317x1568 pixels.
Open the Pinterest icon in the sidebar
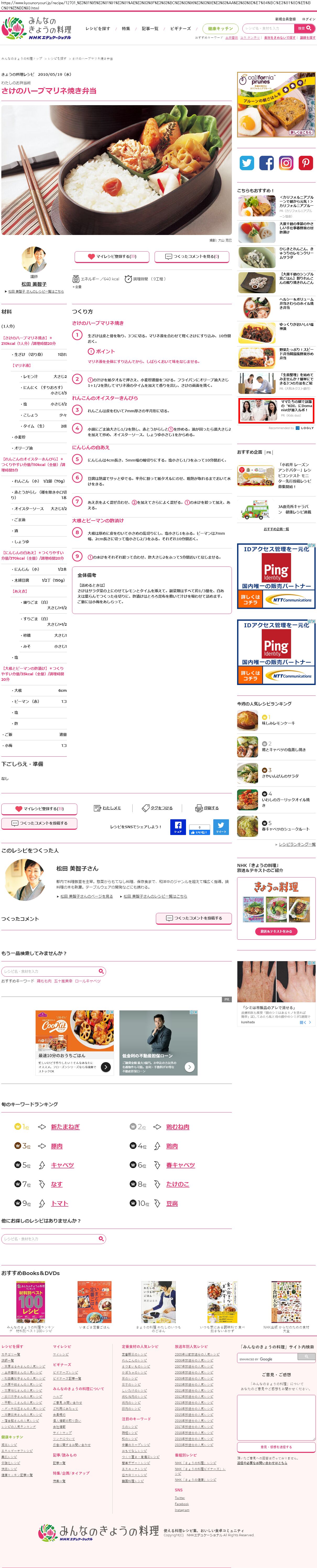point(305,163)
